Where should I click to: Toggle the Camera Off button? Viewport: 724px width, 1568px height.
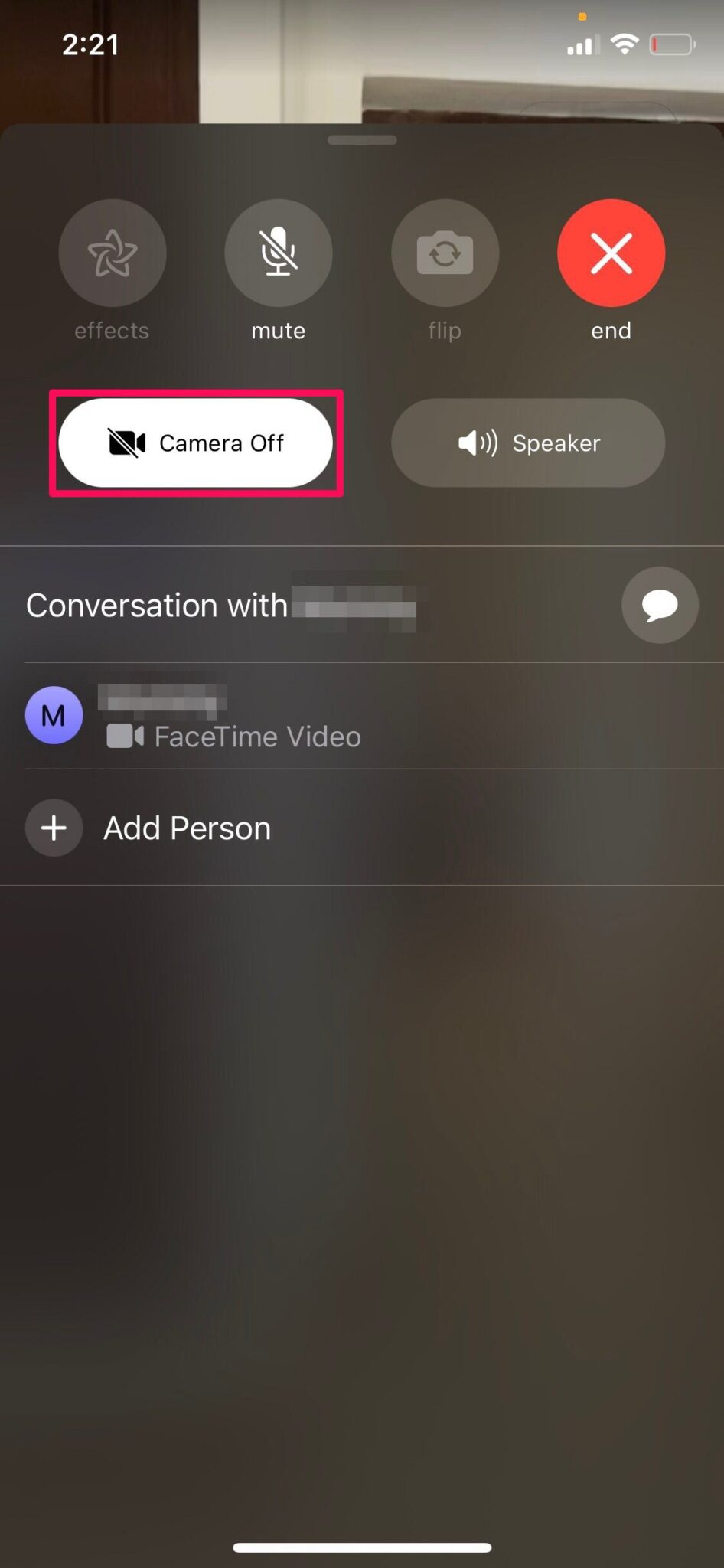[196, 443]
